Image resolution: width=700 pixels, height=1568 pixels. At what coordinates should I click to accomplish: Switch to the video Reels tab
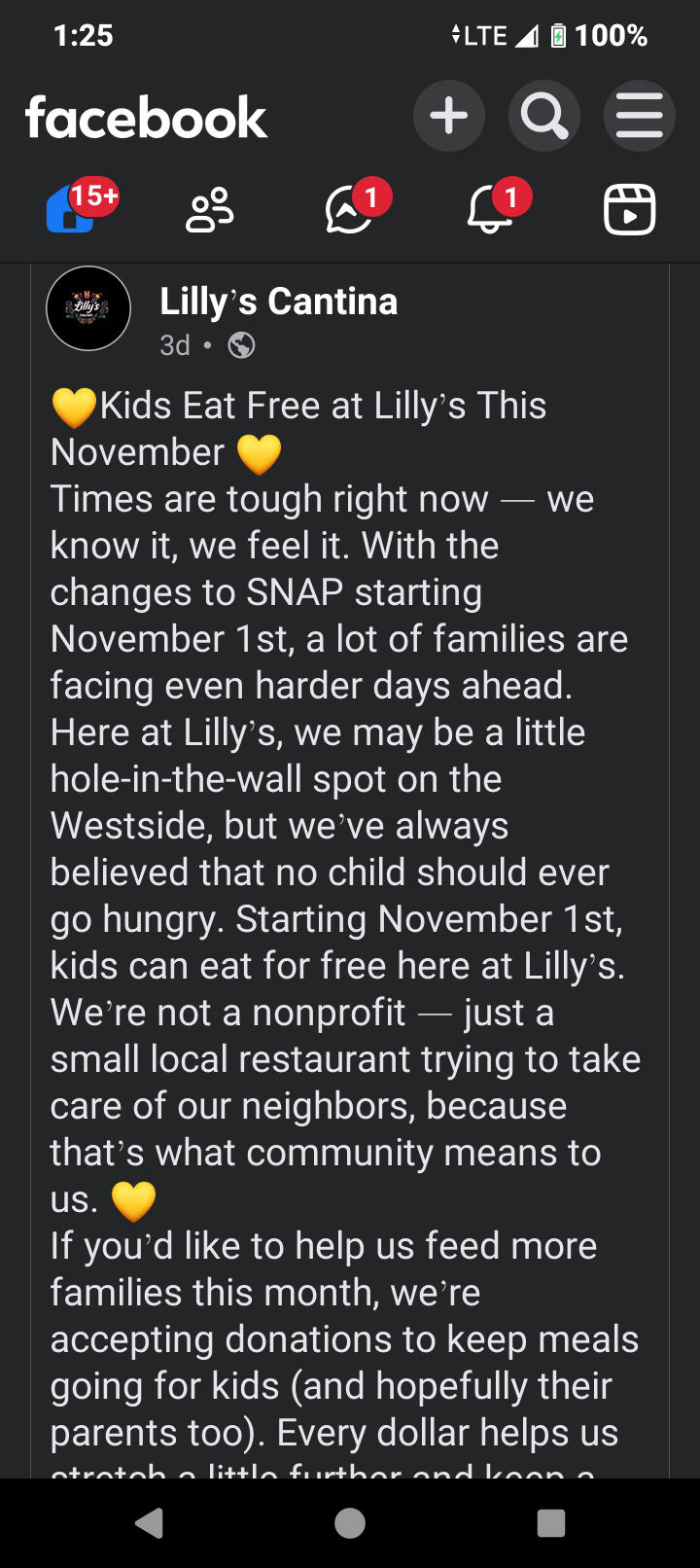tap(629, 209)
